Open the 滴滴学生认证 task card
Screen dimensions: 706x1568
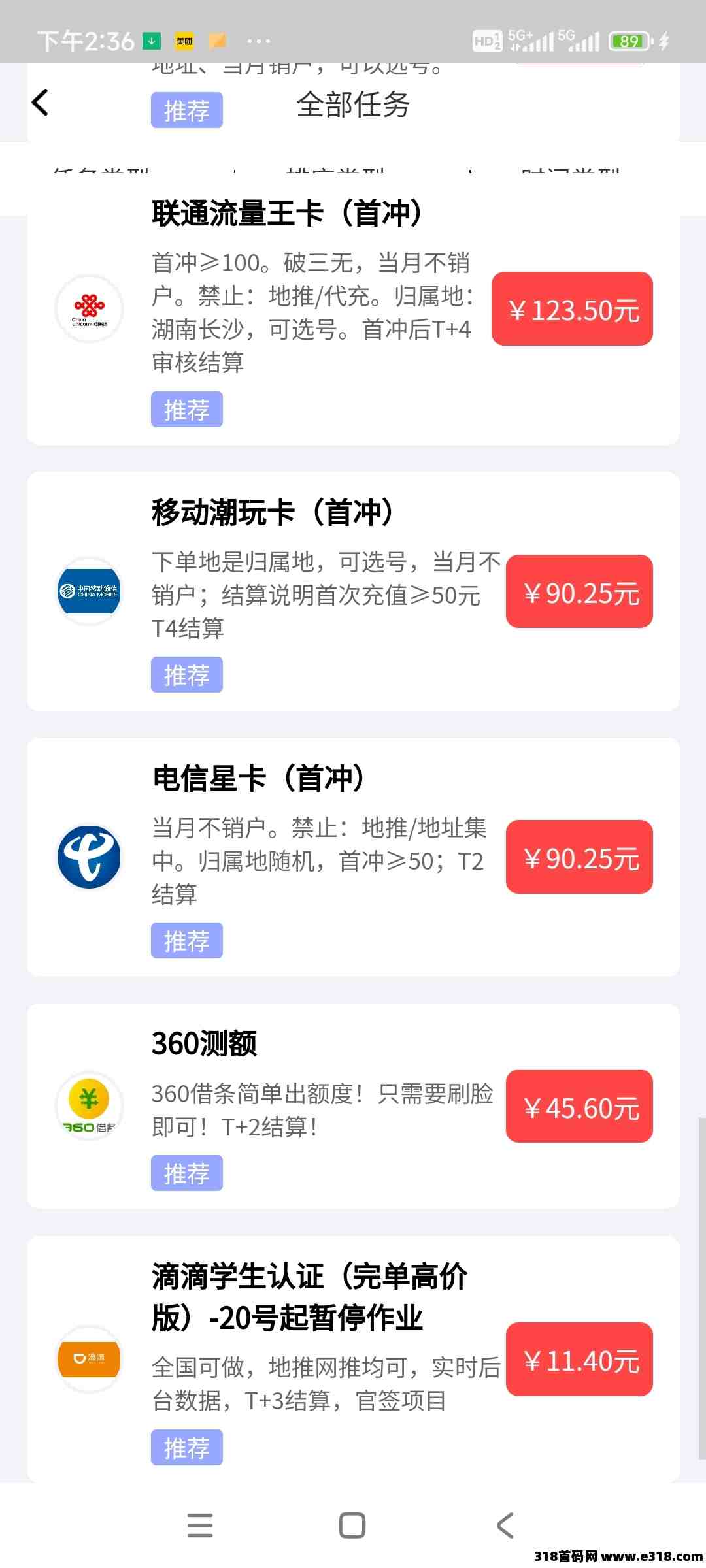click(353, 1360)
